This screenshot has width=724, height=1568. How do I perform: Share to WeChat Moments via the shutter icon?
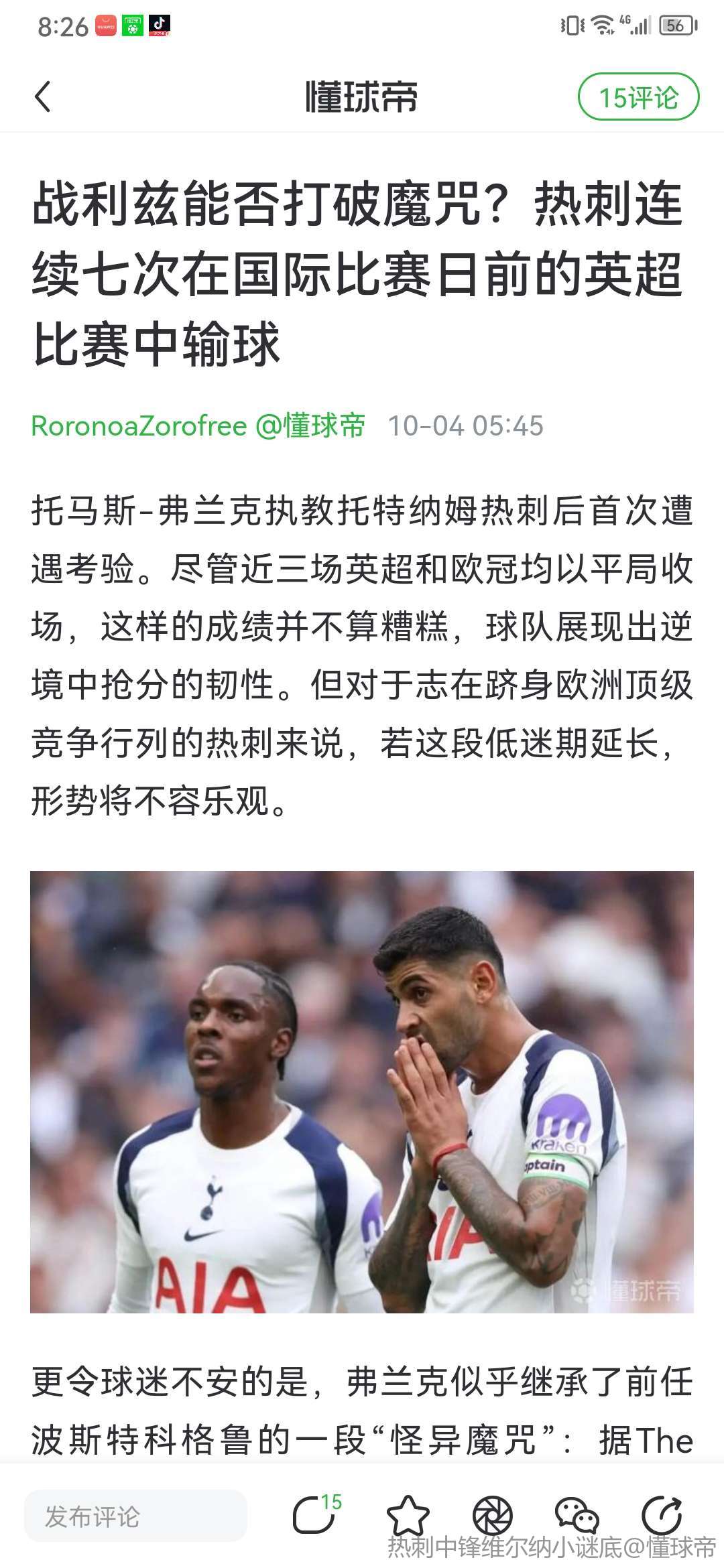(493, 1514)
